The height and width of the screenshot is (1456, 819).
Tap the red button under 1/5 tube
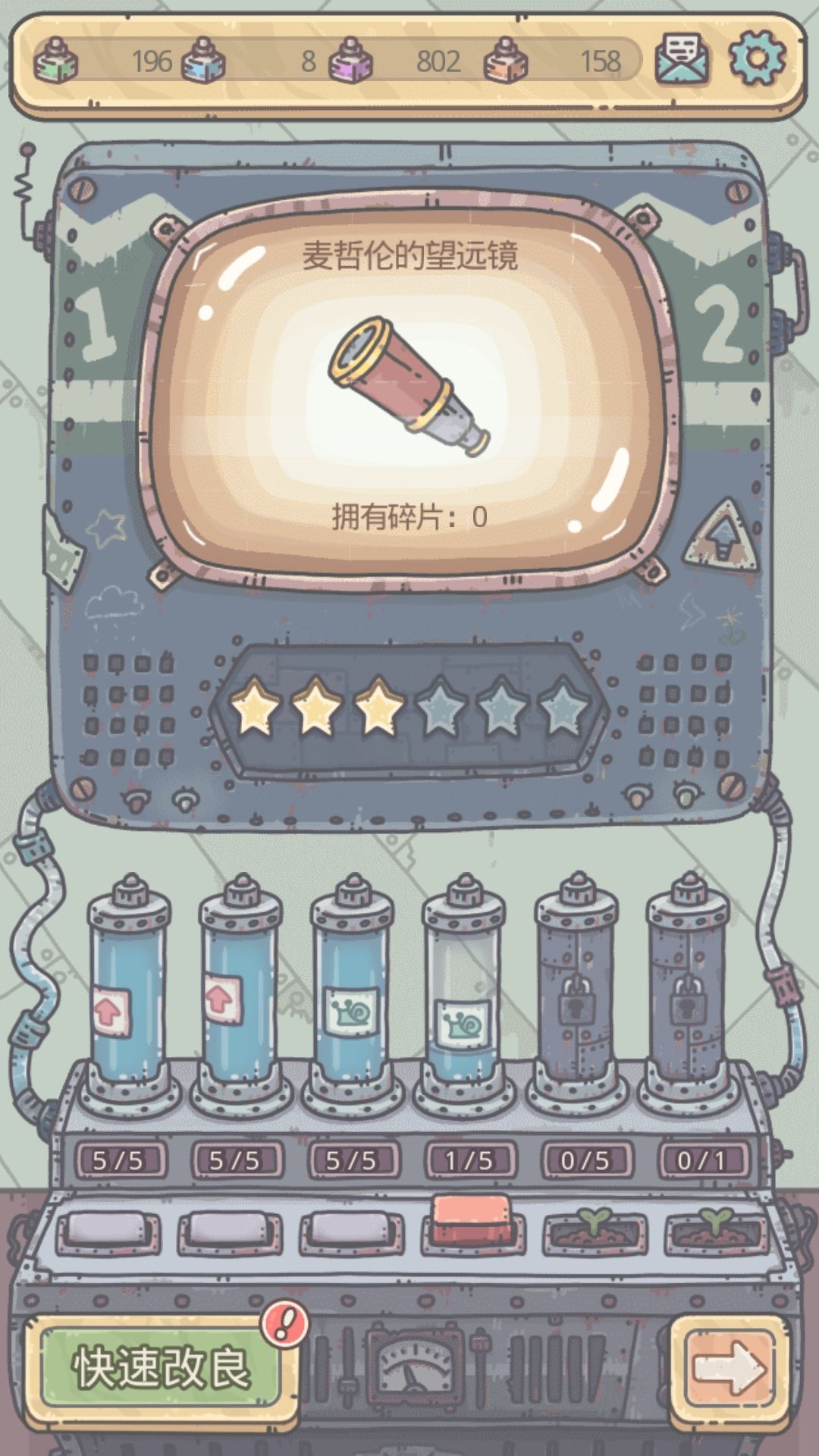tap(473, 1219)
